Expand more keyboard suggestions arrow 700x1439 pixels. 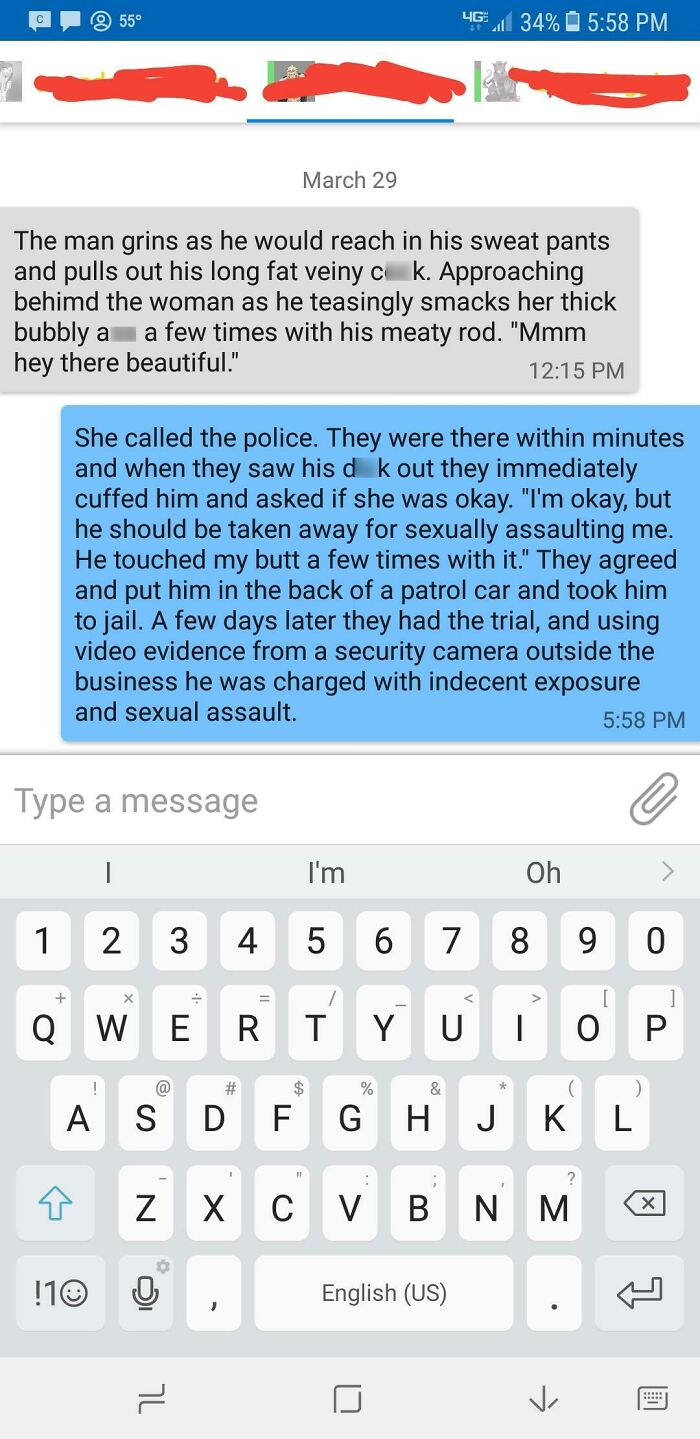pos(668,872)
